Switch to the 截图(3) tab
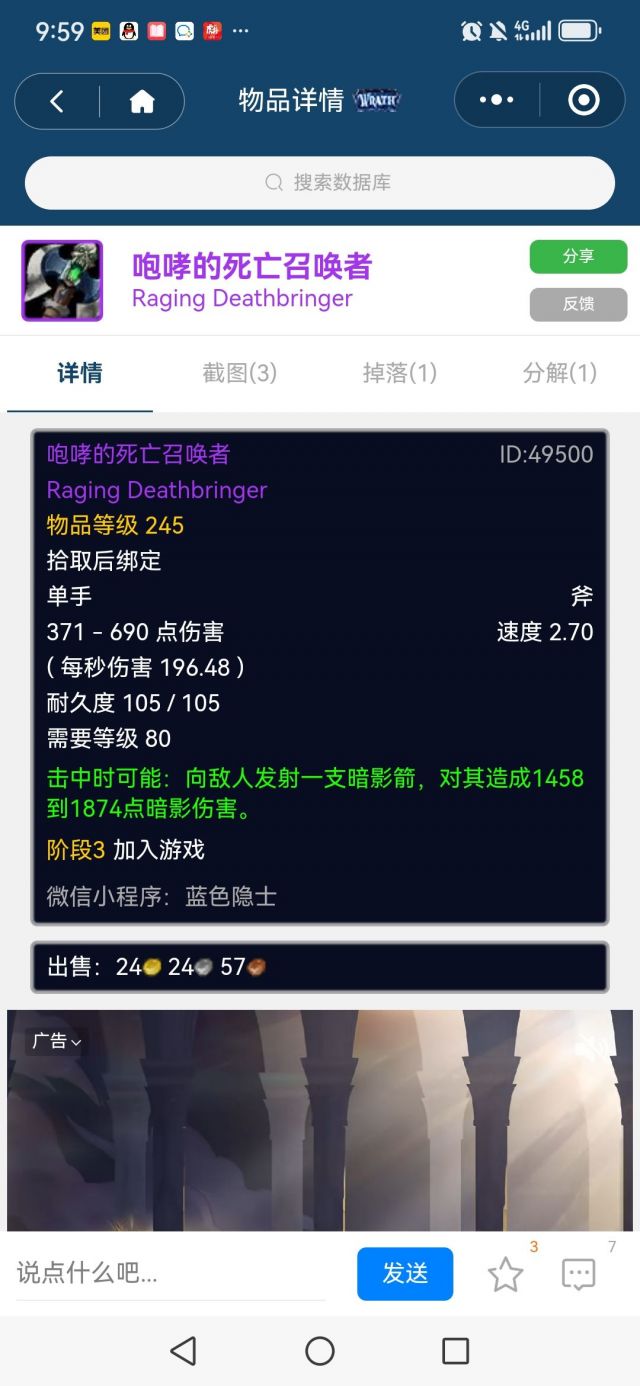Image resolution: width=640 pixels, height=1386 pixels. (239, 374)
